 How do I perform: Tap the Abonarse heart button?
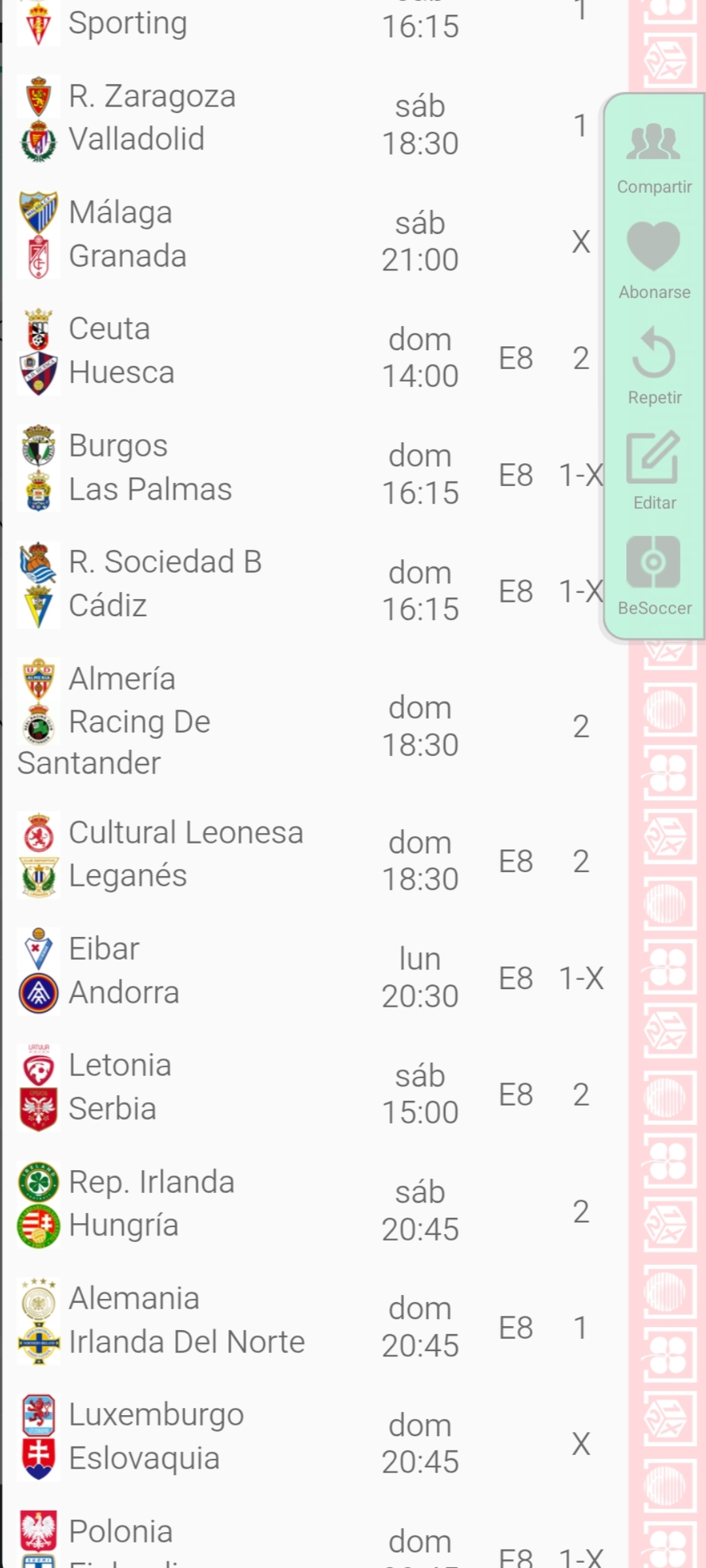tap(654, 261)
